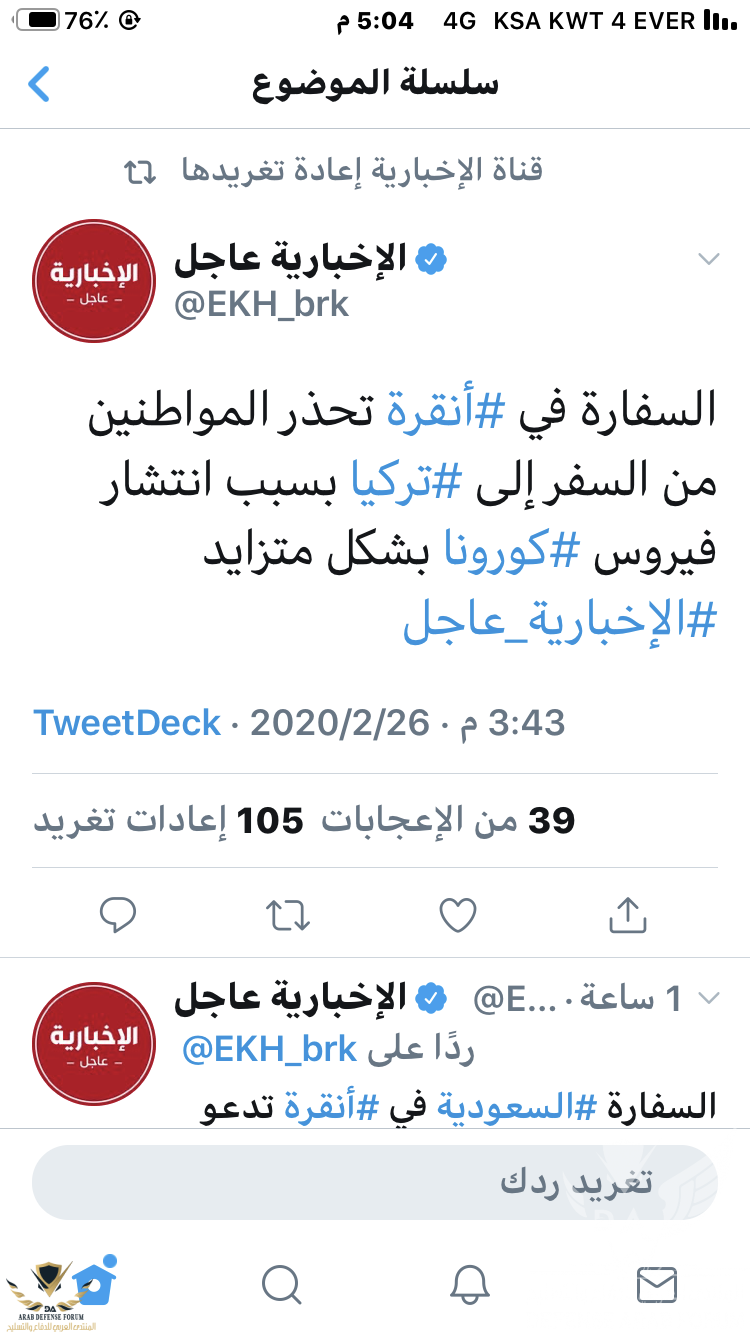Open the search tab in the bottom bar
Image resolution: width=750 pixels, height=1334 pixels.
click(x=281, y=1283)
